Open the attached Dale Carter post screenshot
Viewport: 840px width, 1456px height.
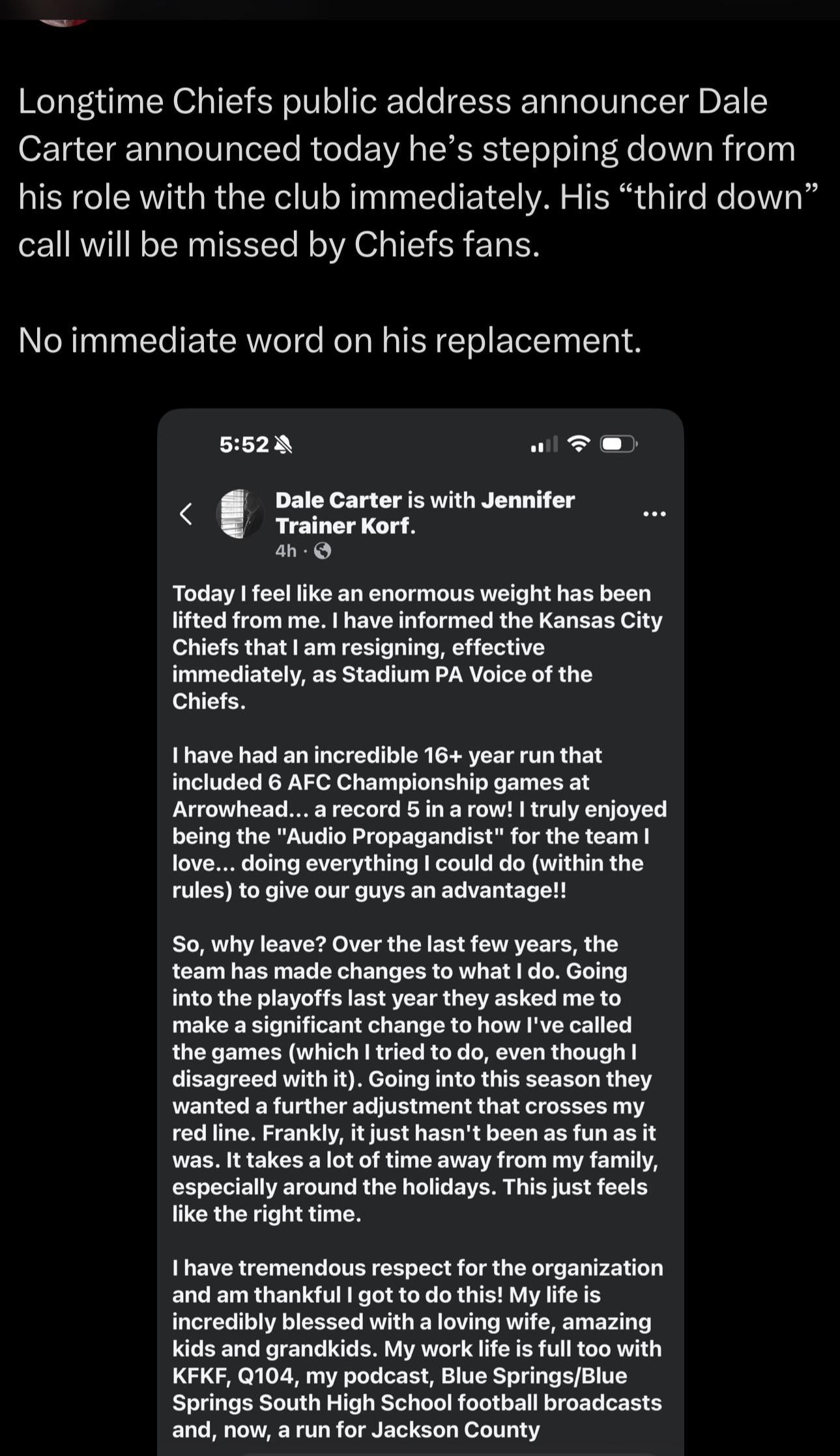420,912
